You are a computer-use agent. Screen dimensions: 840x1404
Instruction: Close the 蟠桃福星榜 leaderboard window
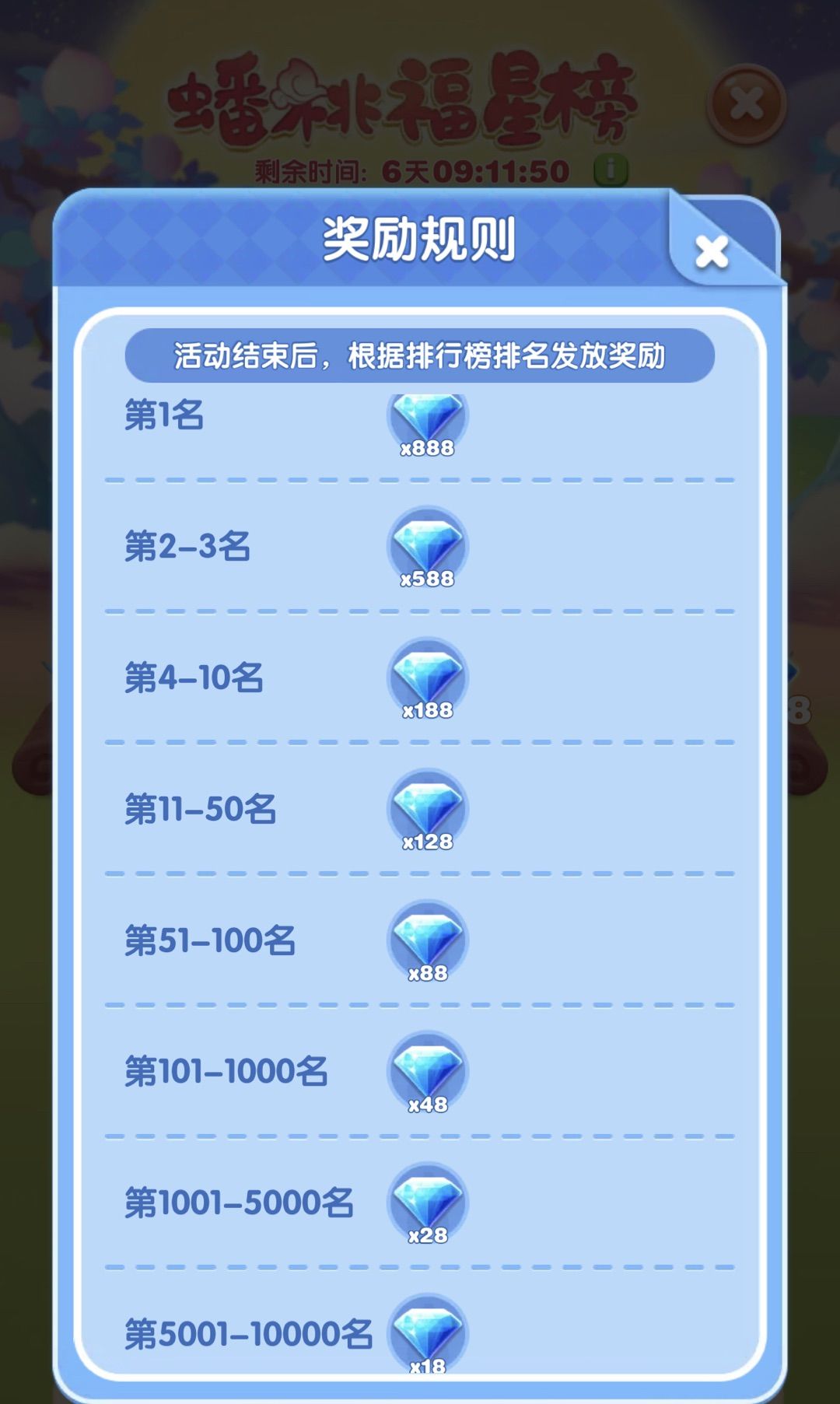(746, 103)
